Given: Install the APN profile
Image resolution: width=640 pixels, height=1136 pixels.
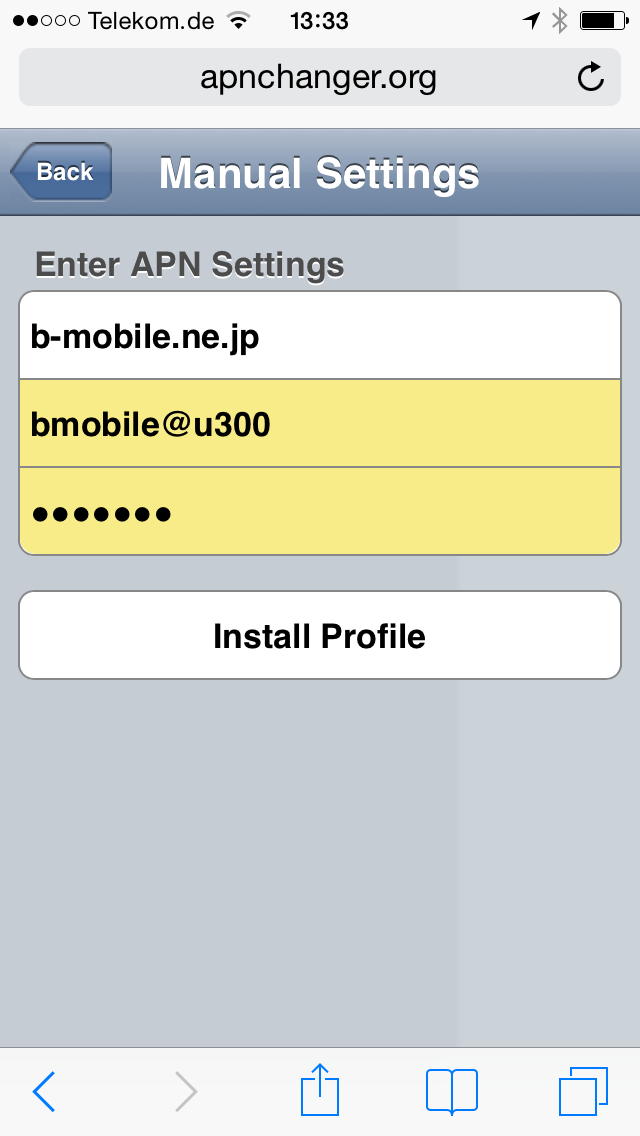Looking at the screenshot, I should 320,635.
